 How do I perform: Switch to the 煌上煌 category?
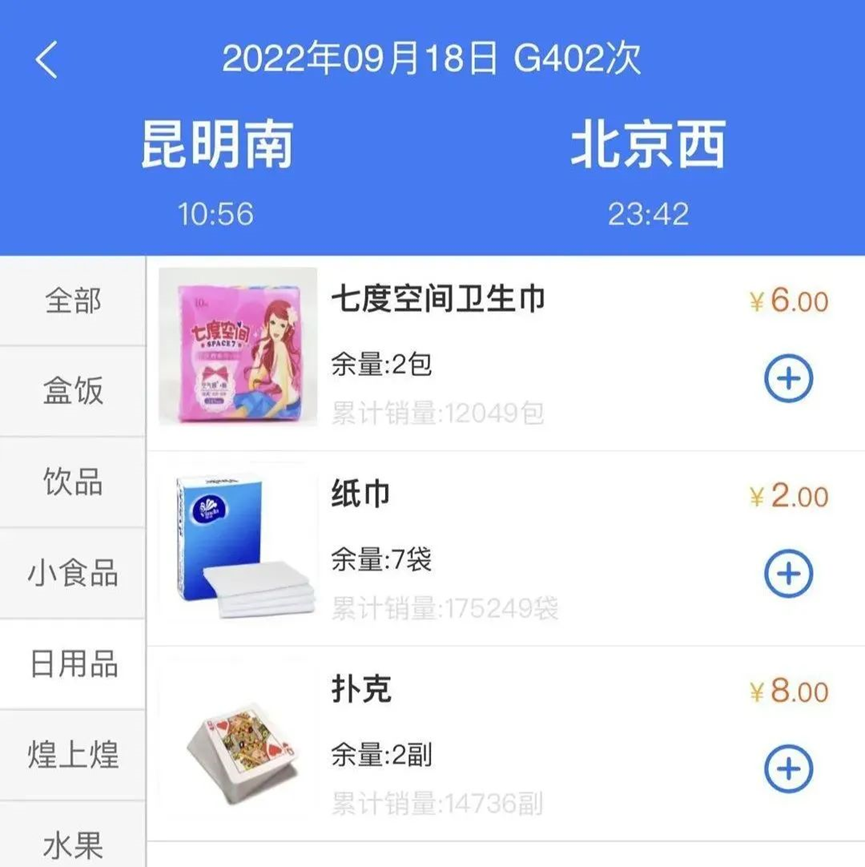pyautogui.click(x=73, y=755)
